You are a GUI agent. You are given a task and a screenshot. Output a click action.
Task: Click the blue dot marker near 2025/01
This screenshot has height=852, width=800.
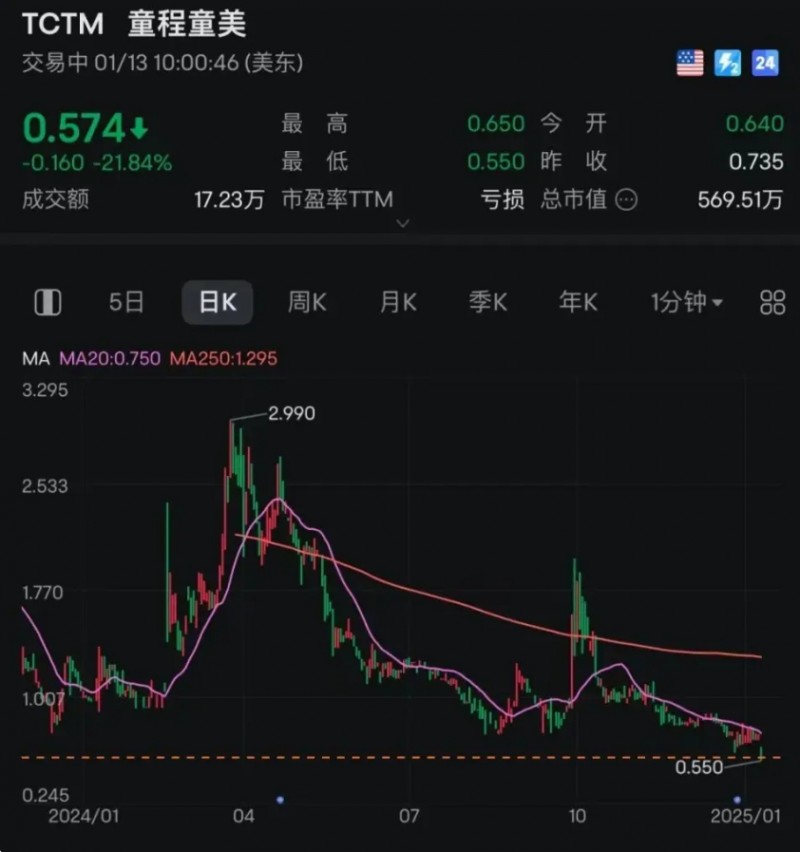(x=737, y=799)
